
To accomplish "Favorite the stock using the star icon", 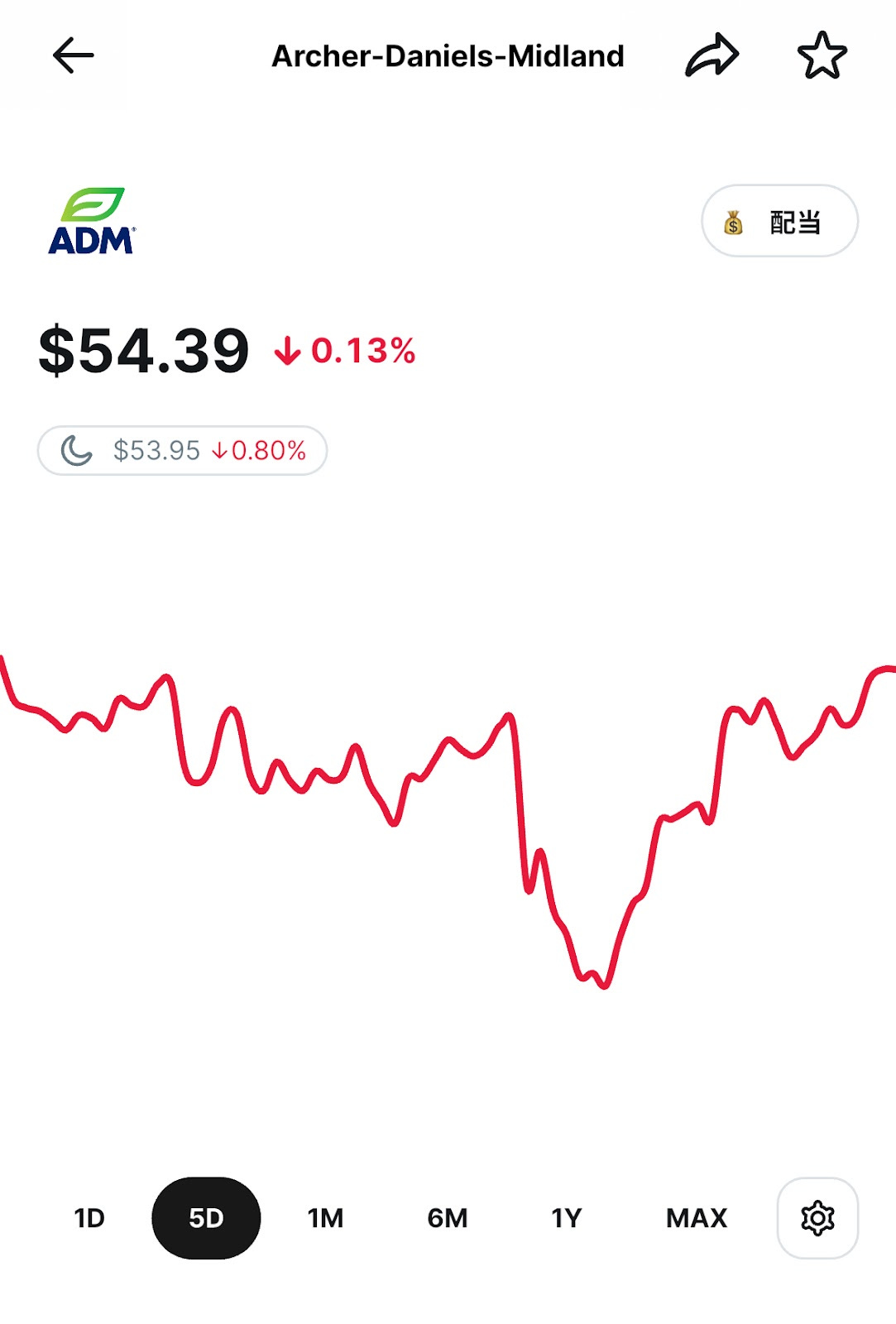I will tap(821, 54).
